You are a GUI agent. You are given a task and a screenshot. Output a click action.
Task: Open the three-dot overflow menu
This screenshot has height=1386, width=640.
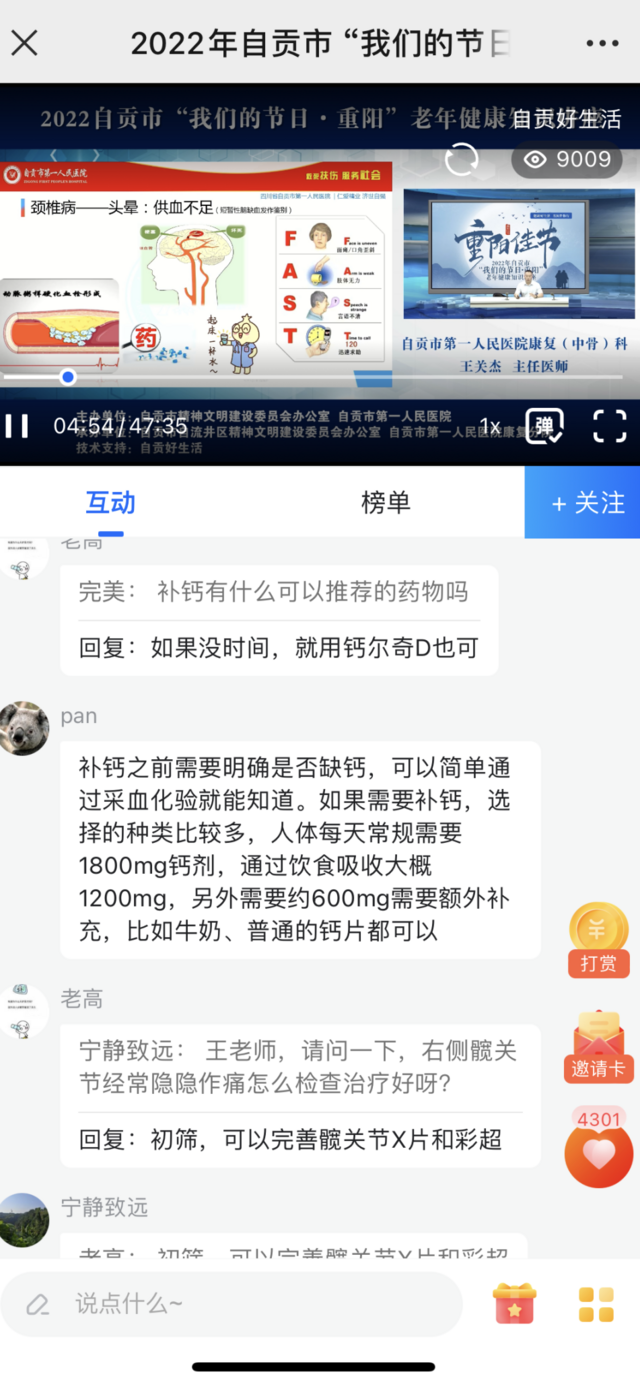click(602, 43)
